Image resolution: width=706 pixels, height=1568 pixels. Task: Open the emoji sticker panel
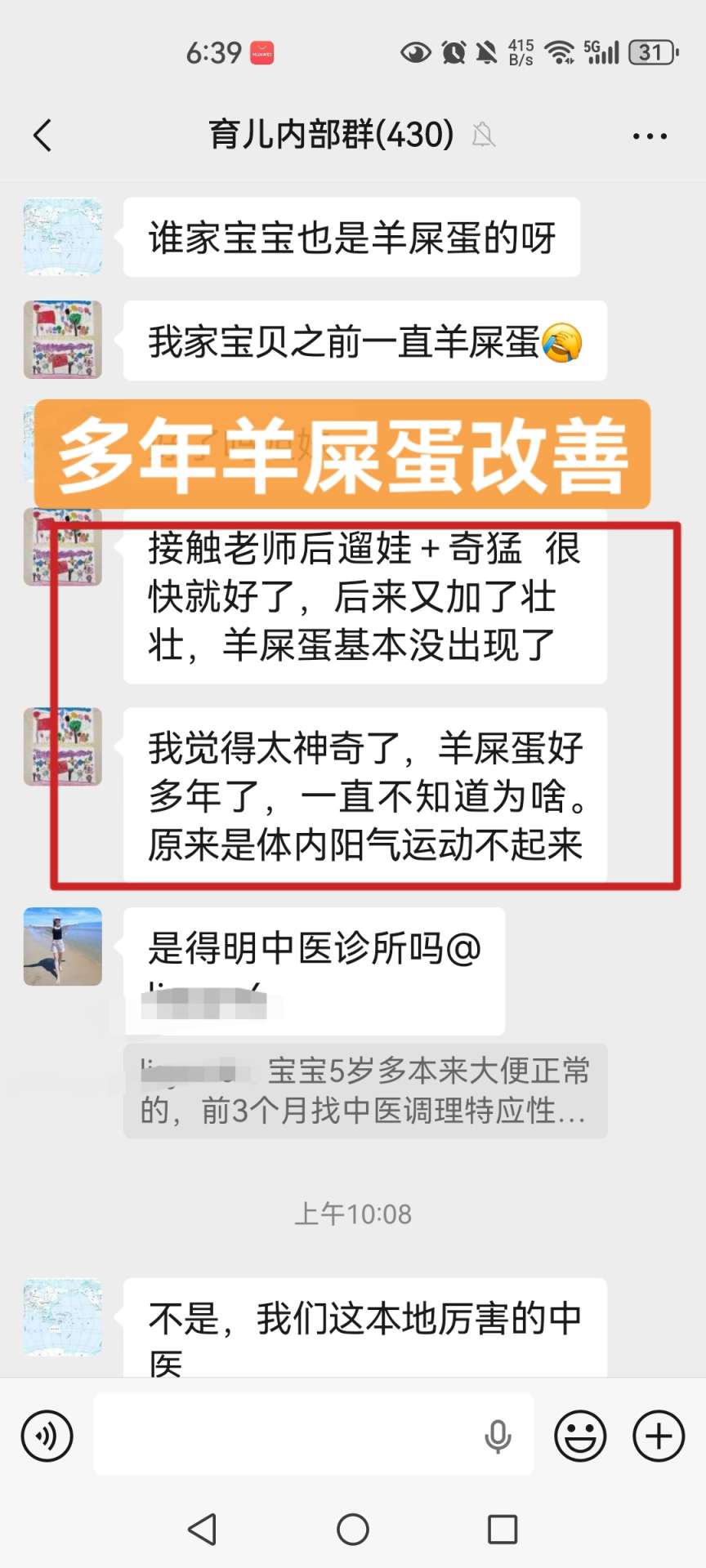580,1435
